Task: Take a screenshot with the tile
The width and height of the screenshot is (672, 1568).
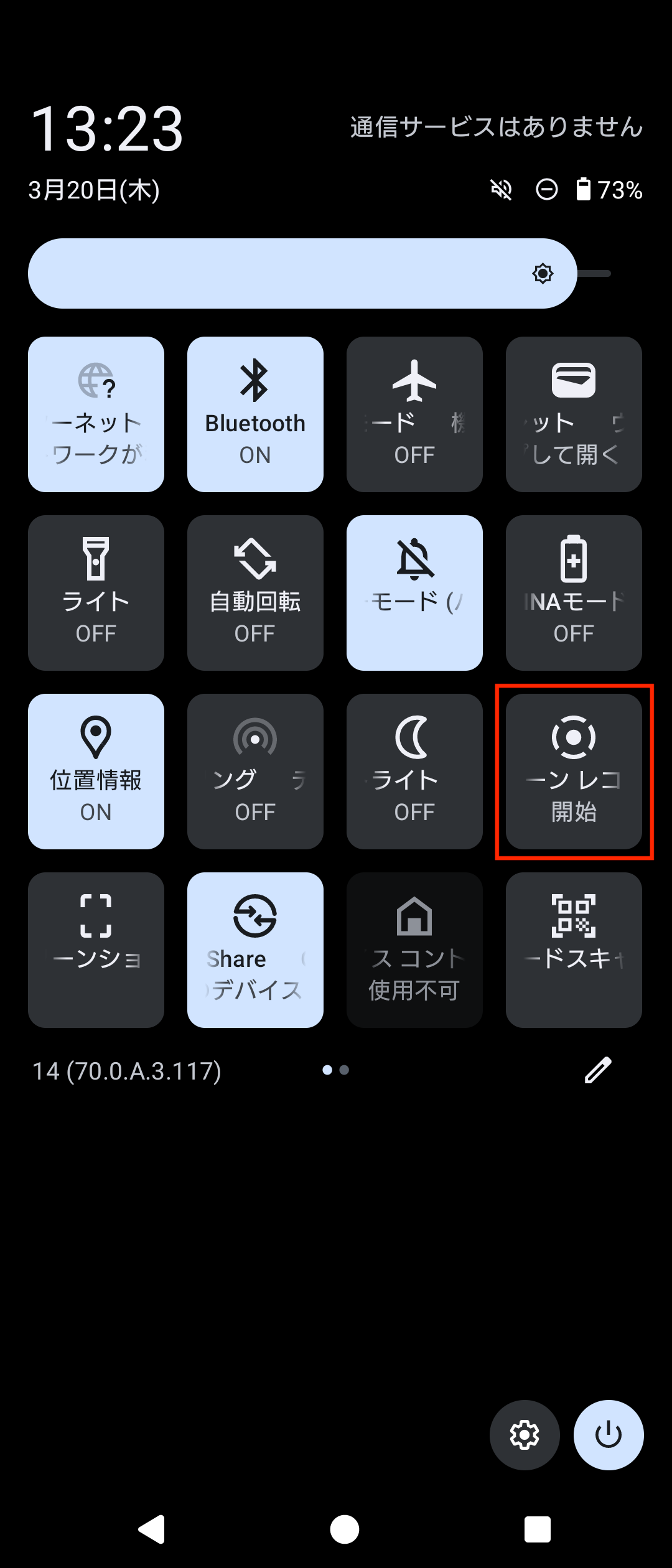Action: click(96, 950)
